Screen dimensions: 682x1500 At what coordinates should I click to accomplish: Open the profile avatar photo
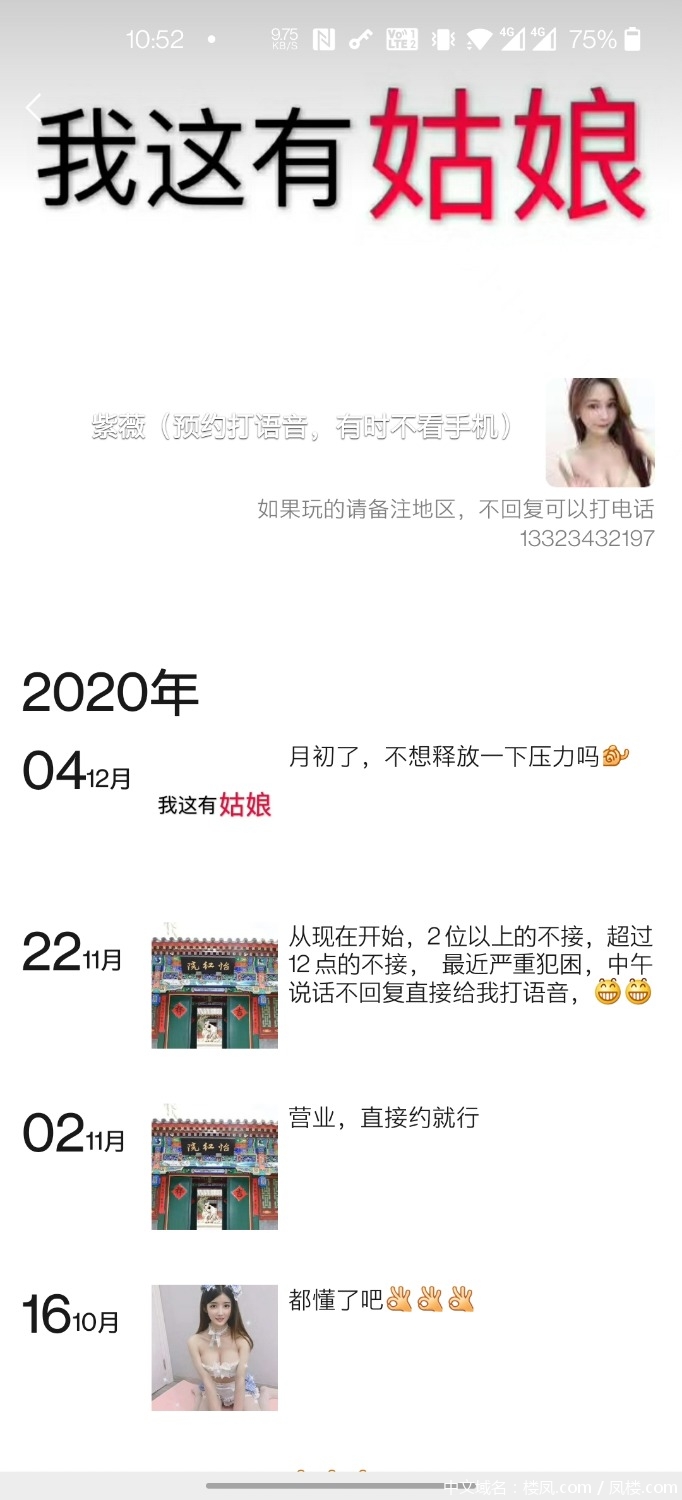599,432
